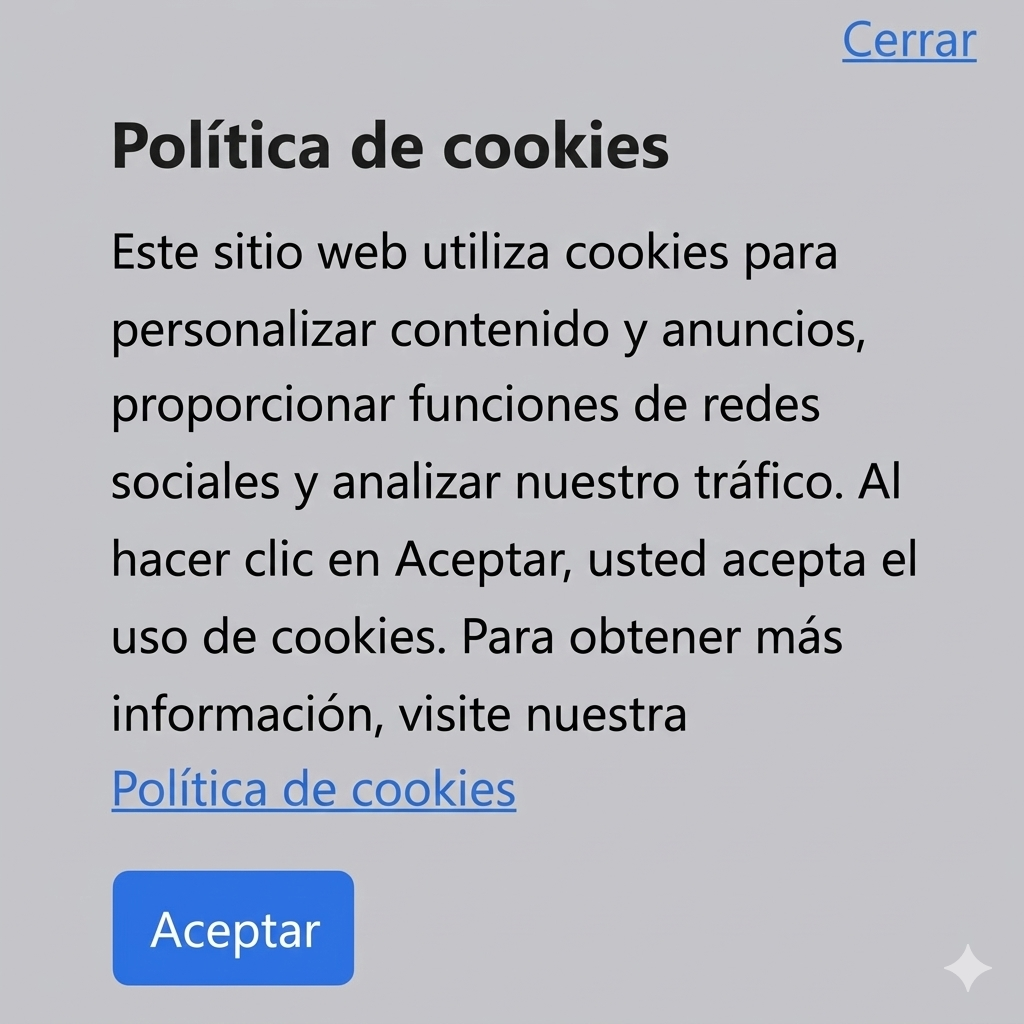This screenshot has height=1024, width=1024.
Task: Open the Política de cookies link
Action: pyautogui.click(x=313, y=789)
